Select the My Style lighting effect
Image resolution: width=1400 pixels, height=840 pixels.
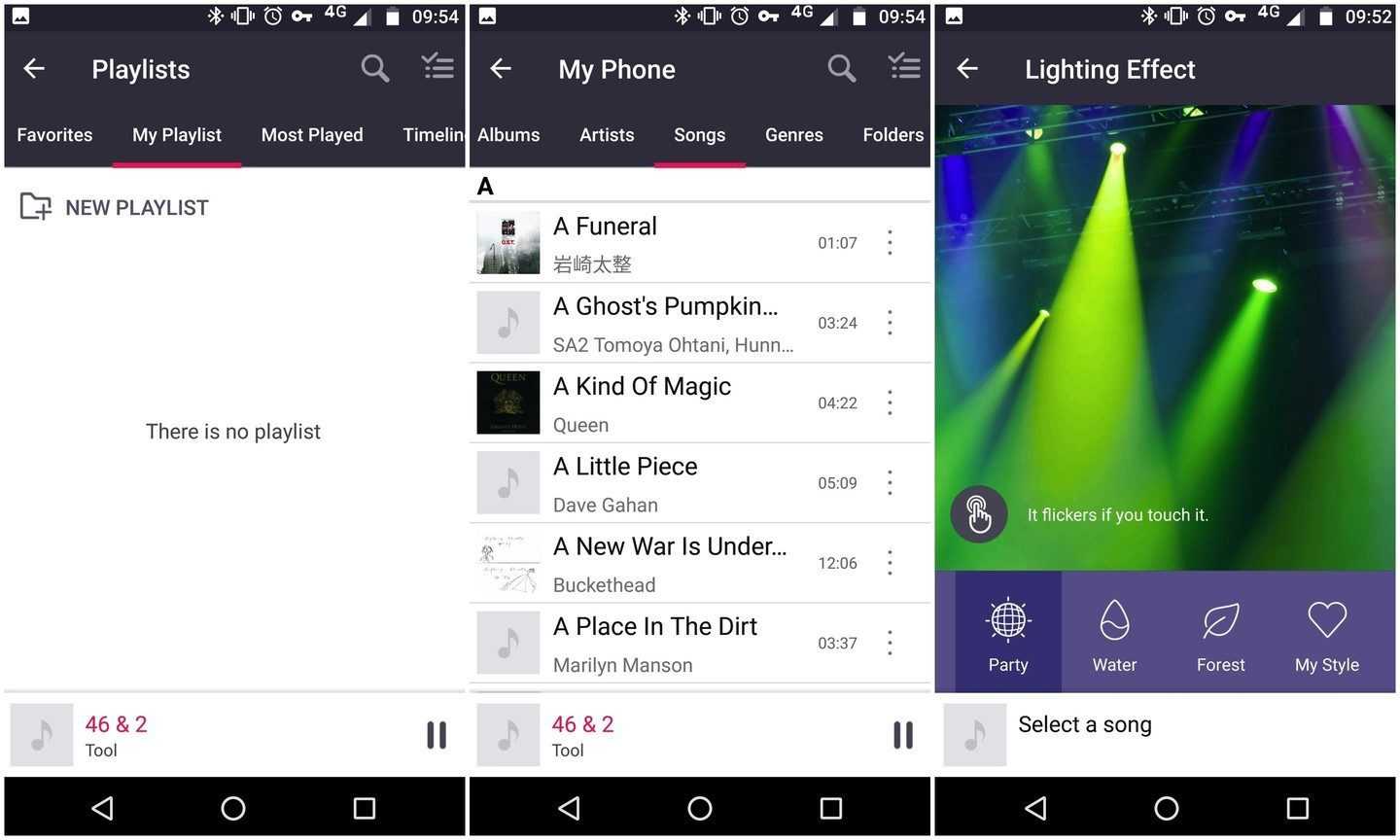1326,634
